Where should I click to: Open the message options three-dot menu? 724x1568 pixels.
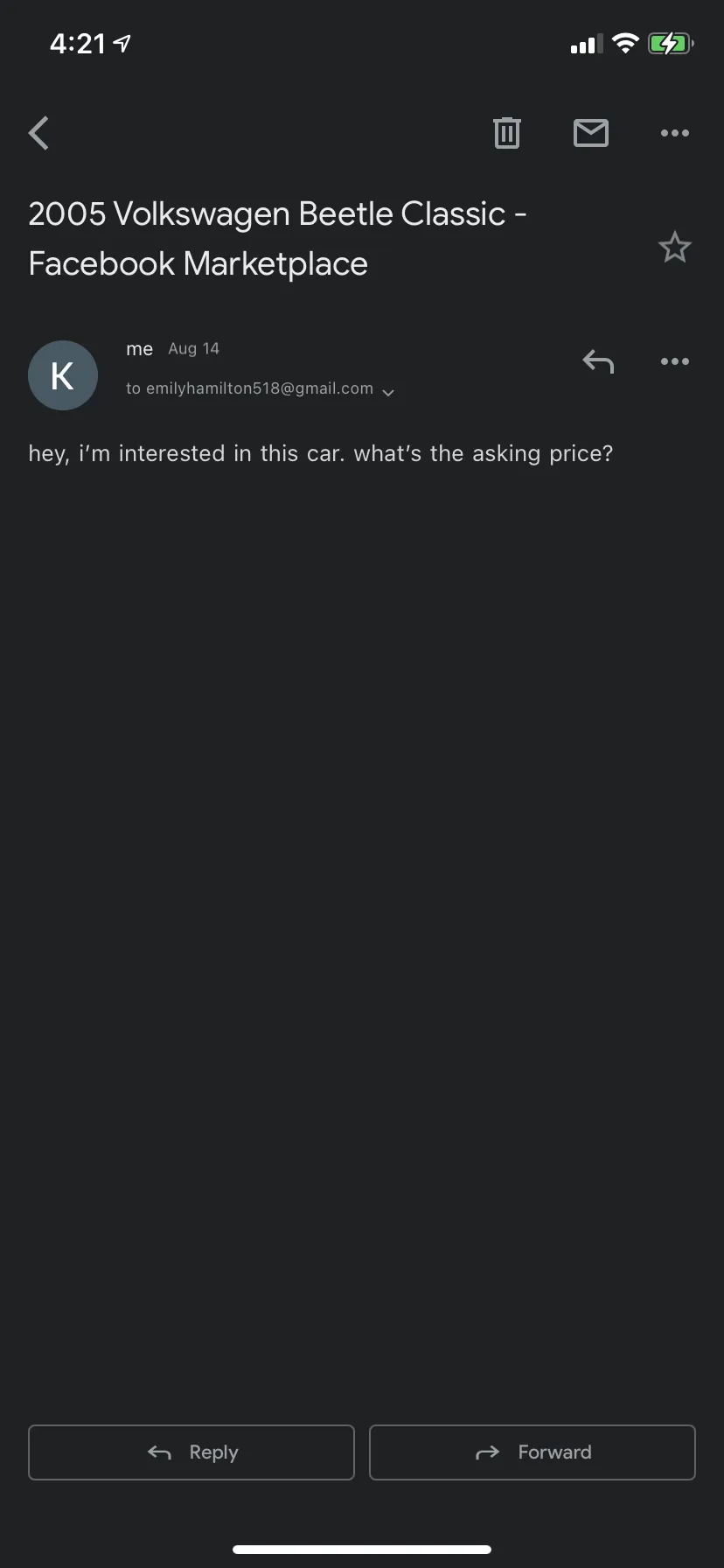pyautogui.click(x=675, y=361)
